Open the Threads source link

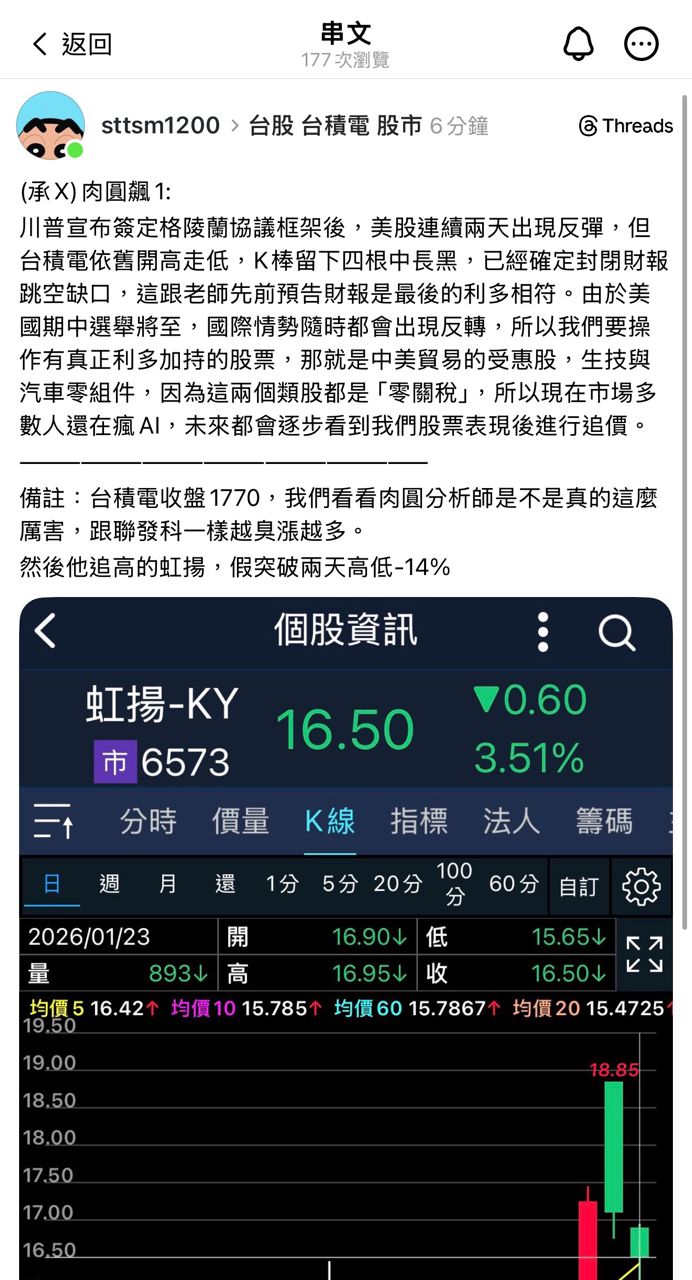coord(626,126)
